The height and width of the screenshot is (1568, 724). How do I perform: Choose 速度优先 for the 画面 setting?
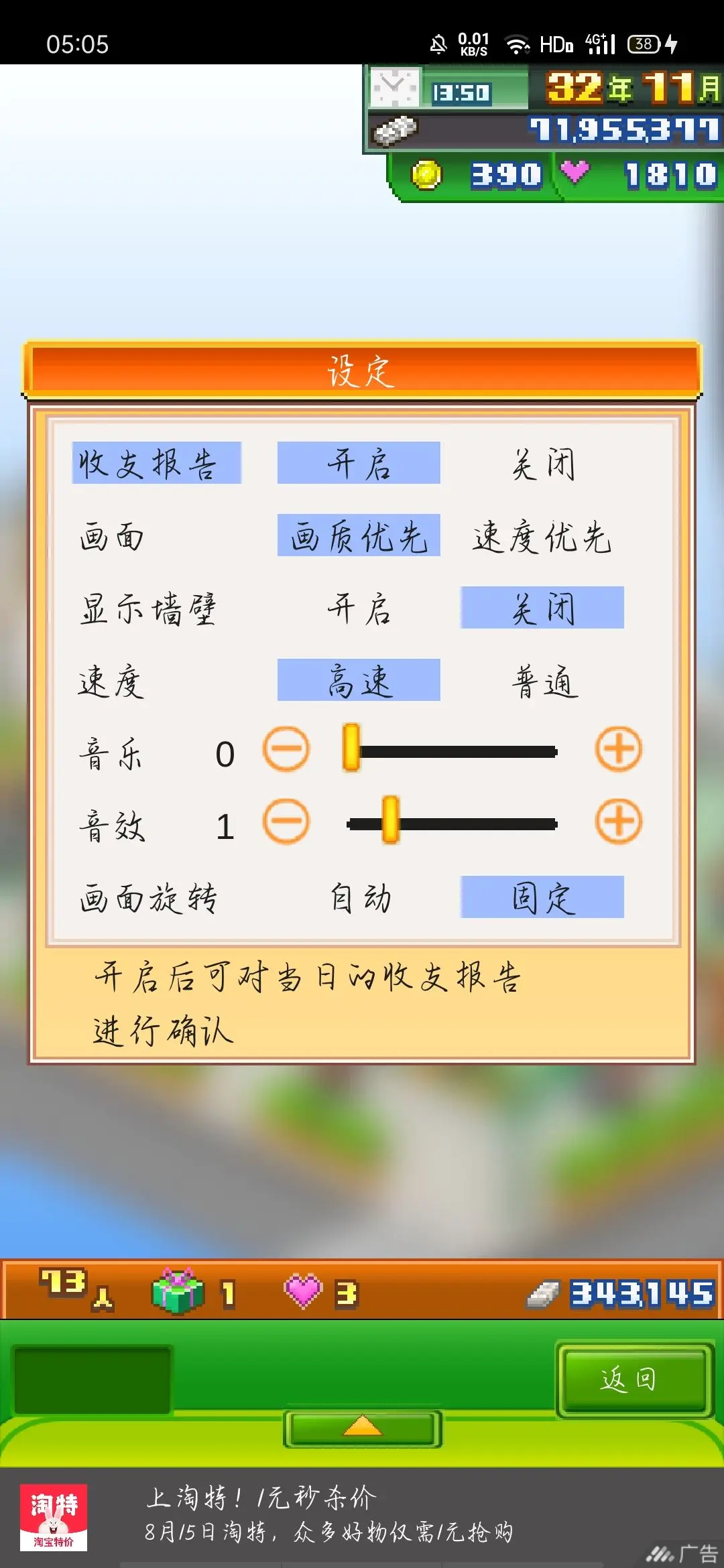(542, 536)
